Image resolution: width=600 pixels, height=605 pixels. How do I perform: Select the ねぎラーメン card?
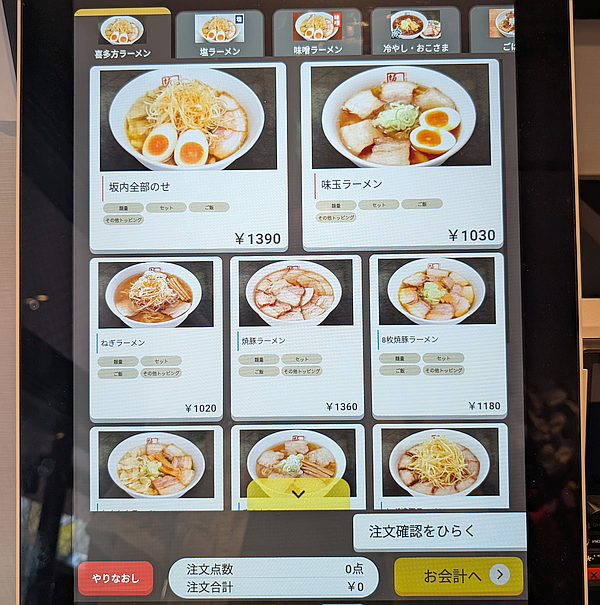[157, 338]
